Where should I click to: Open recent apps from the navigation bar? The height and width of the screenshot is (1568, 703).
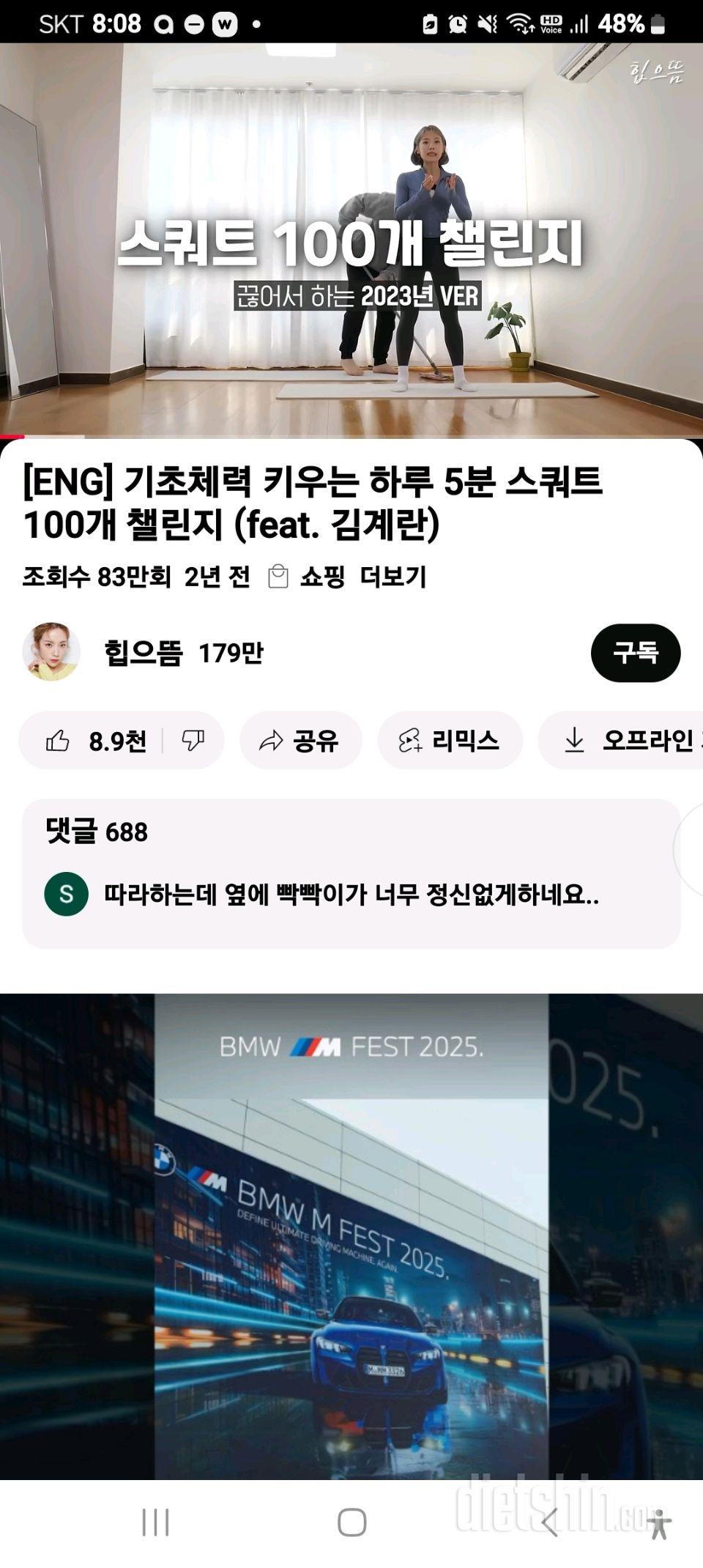point(155,1523)
